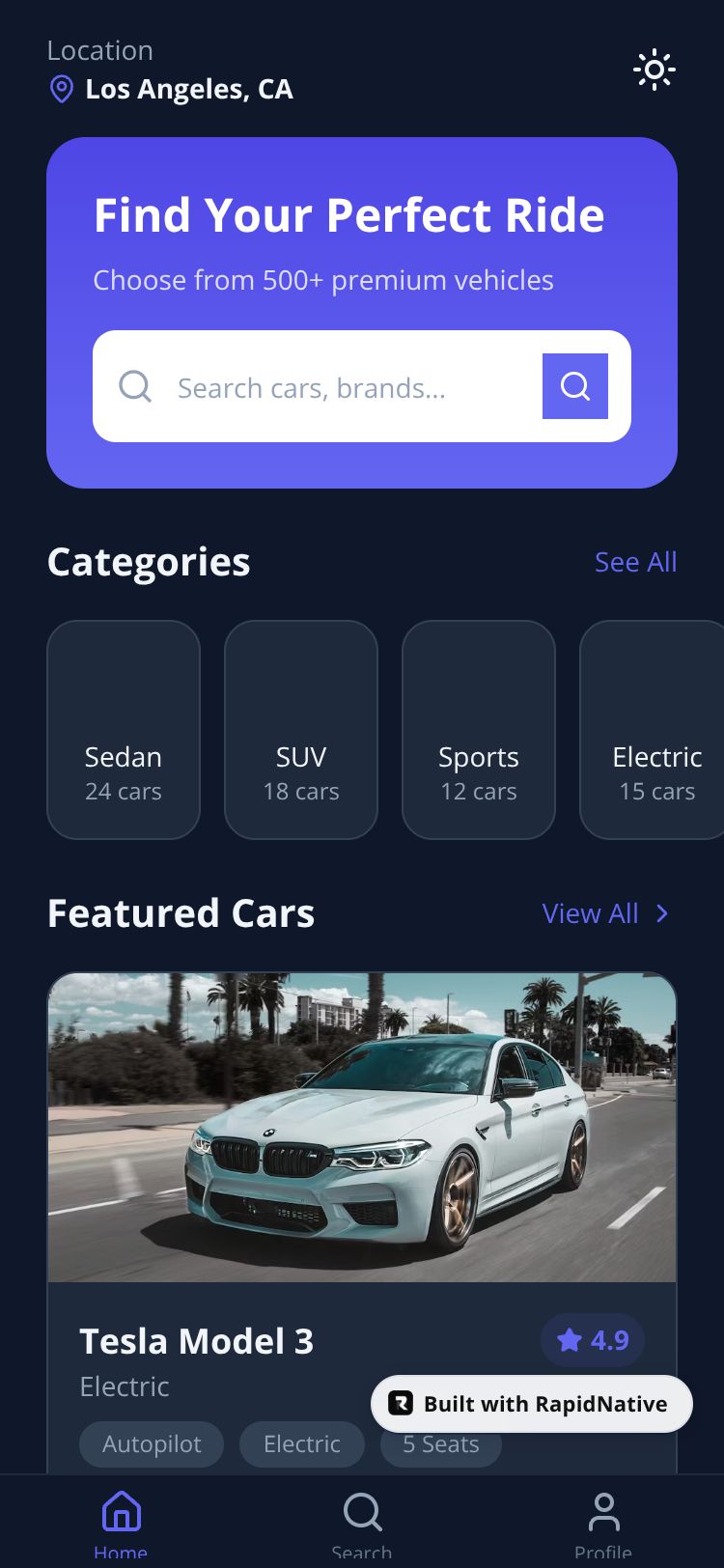This screenshot has width=724, height=1568.
Task: Switch to the Search tab
Action: (362, 1522)
